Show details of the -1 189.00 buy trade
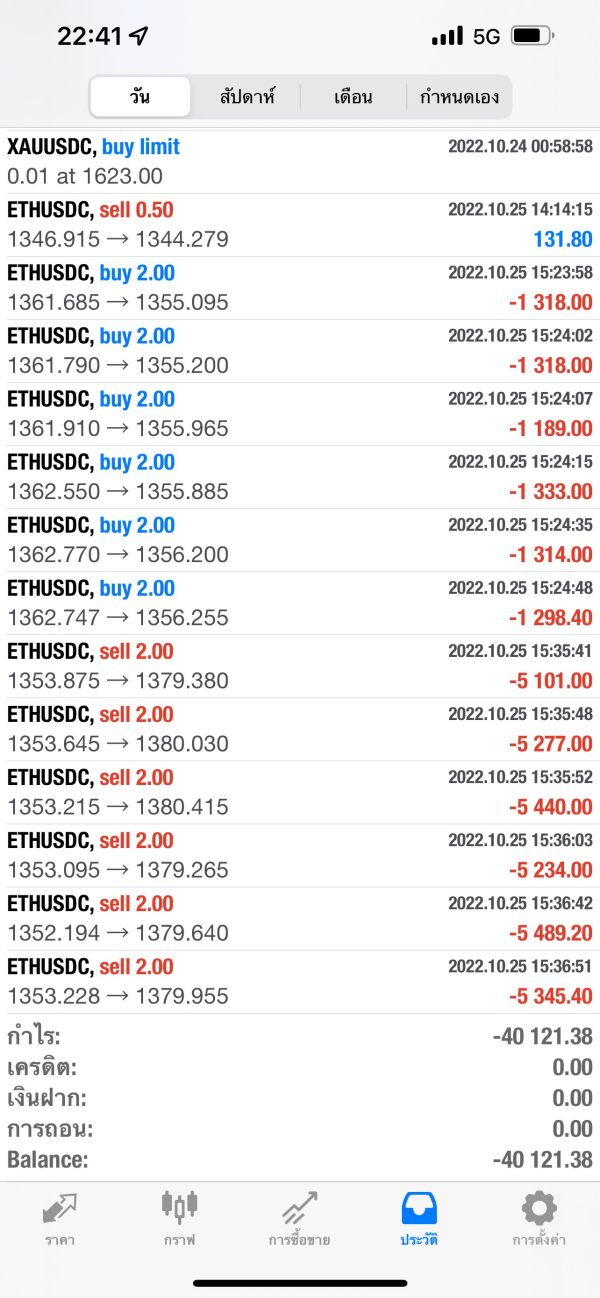The height and width of the screenshot is (1298, 600). tap(300, 414)
